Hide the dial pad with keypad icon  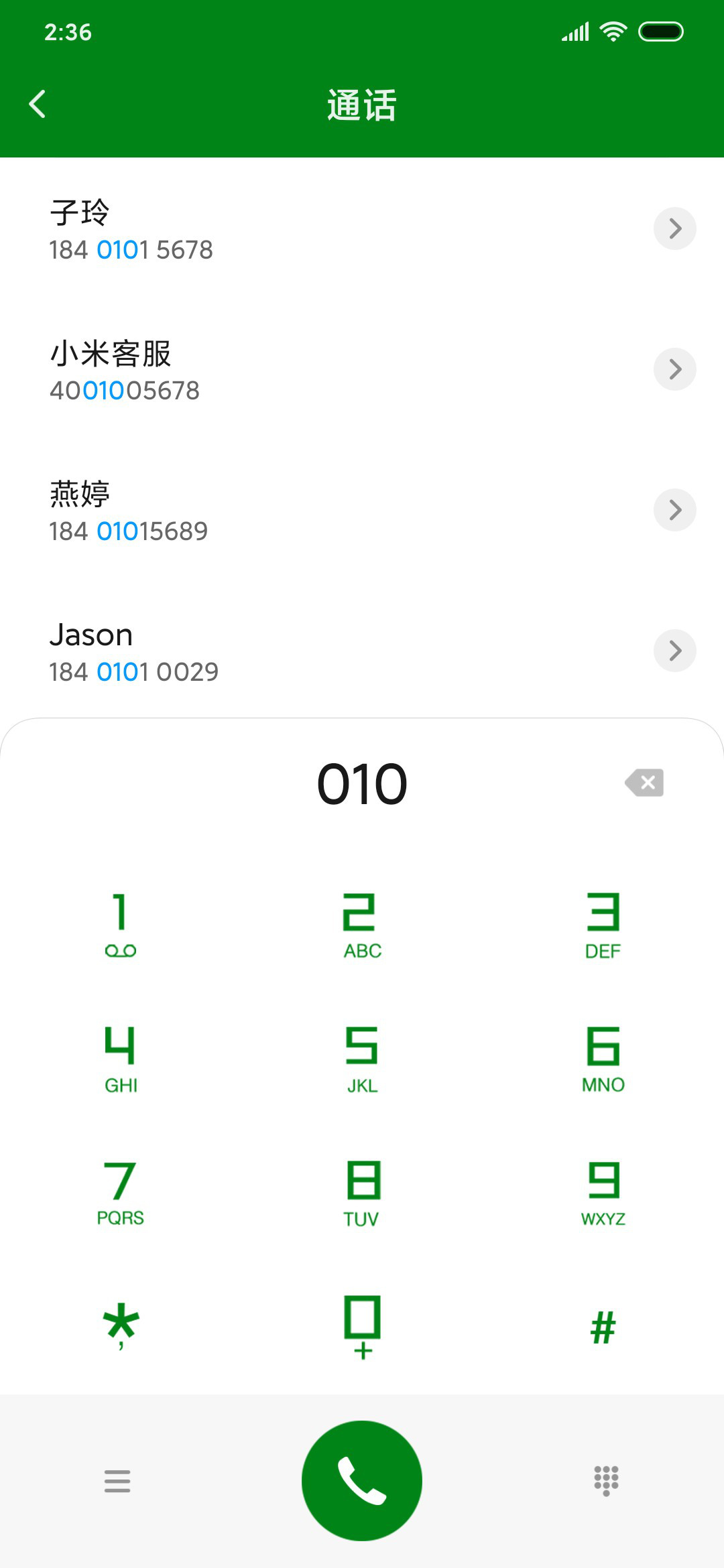pyautogui.click(x=606, y=1481)
